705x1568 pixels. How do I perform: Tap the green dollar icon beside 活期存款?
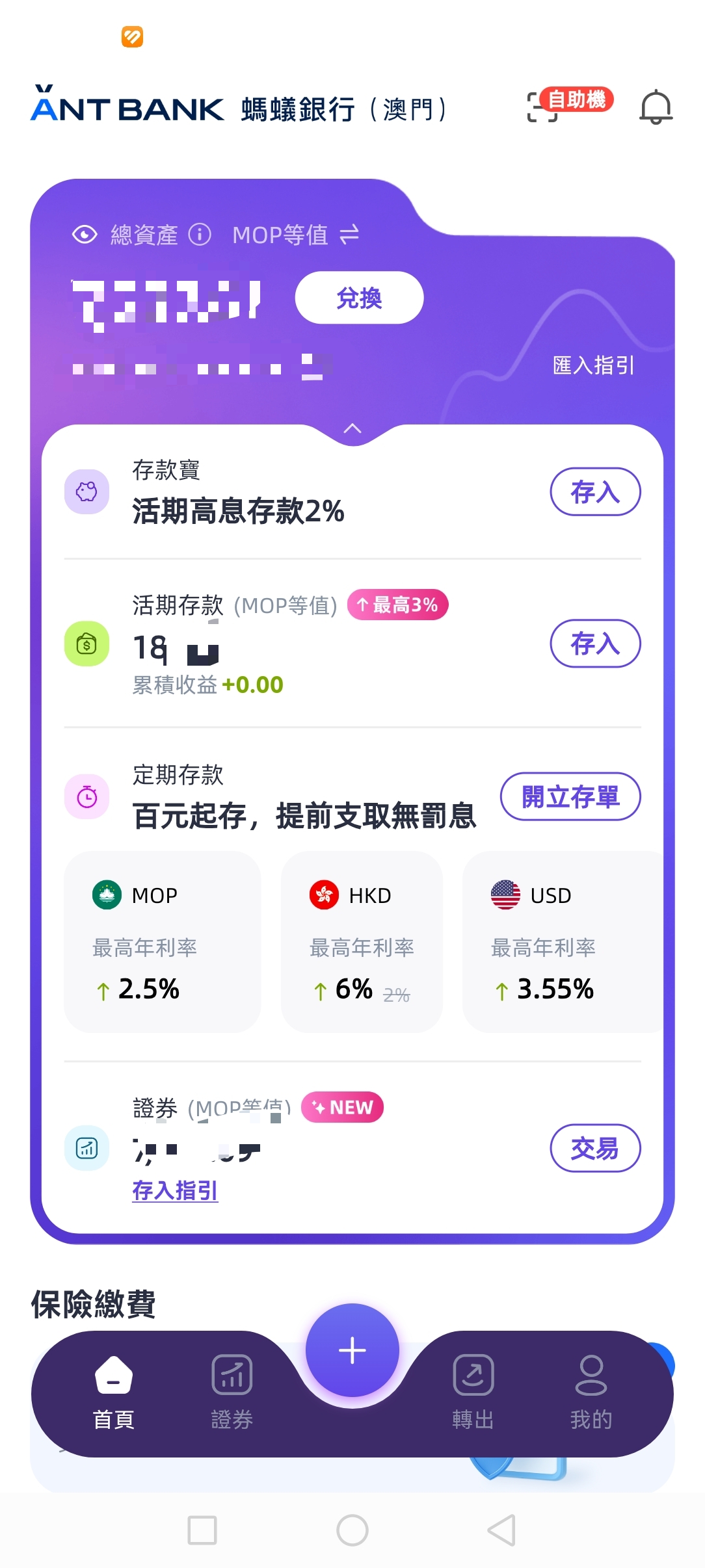coord(87,644)
